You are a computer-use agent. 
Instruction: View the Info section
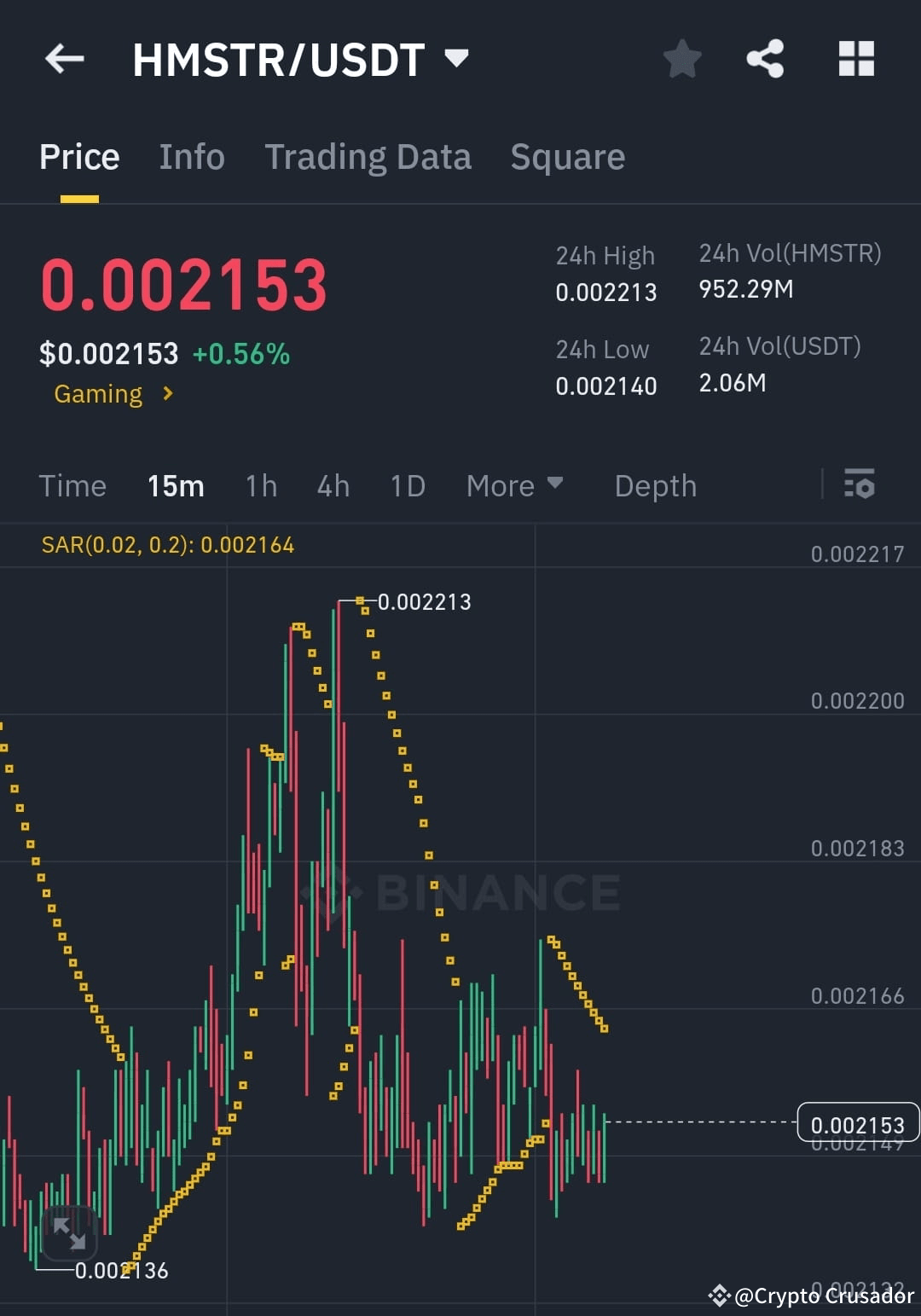pos(191,156)
